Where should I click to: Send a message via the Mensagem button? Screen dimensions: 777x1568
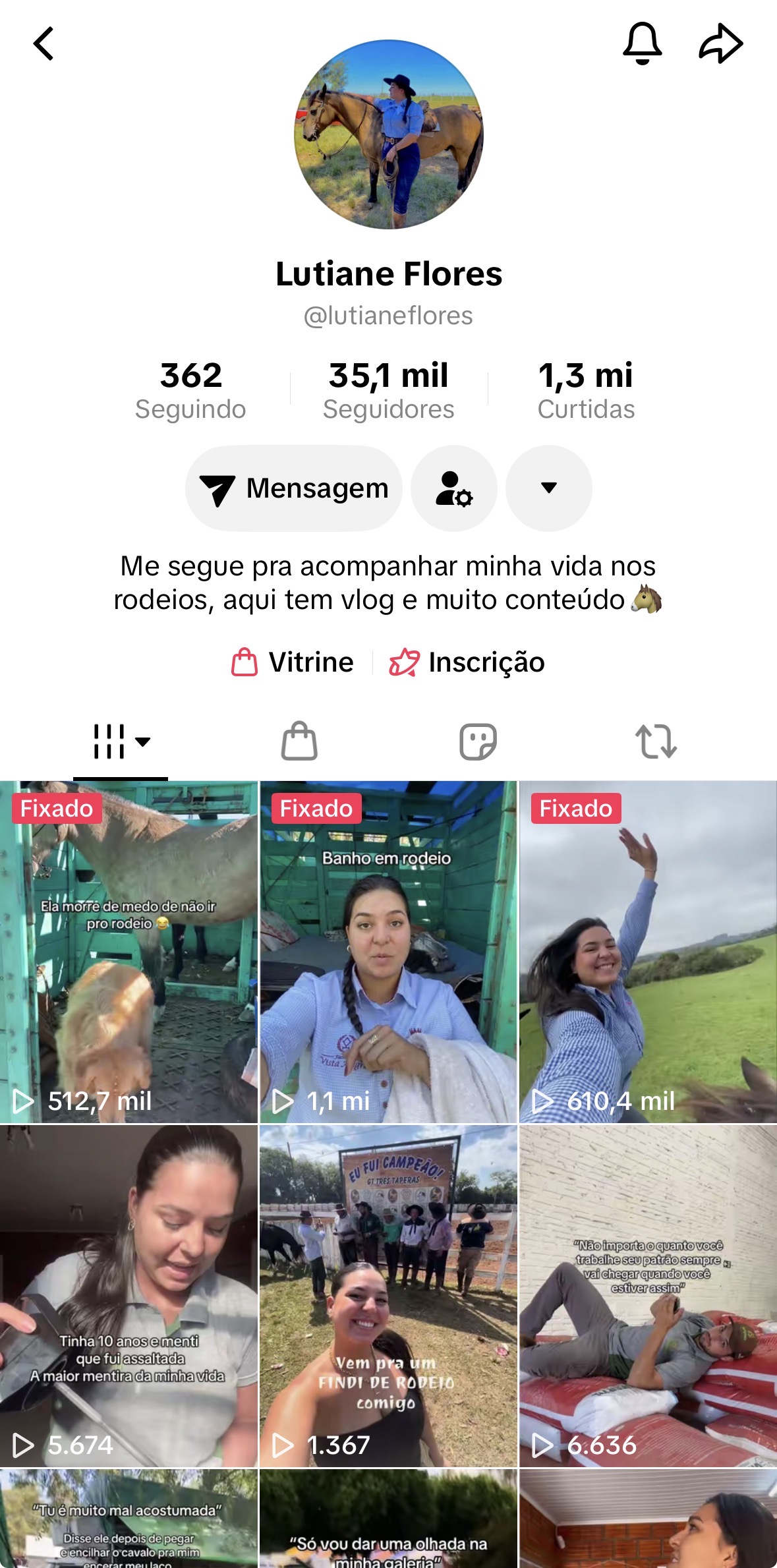coord(293,488)
